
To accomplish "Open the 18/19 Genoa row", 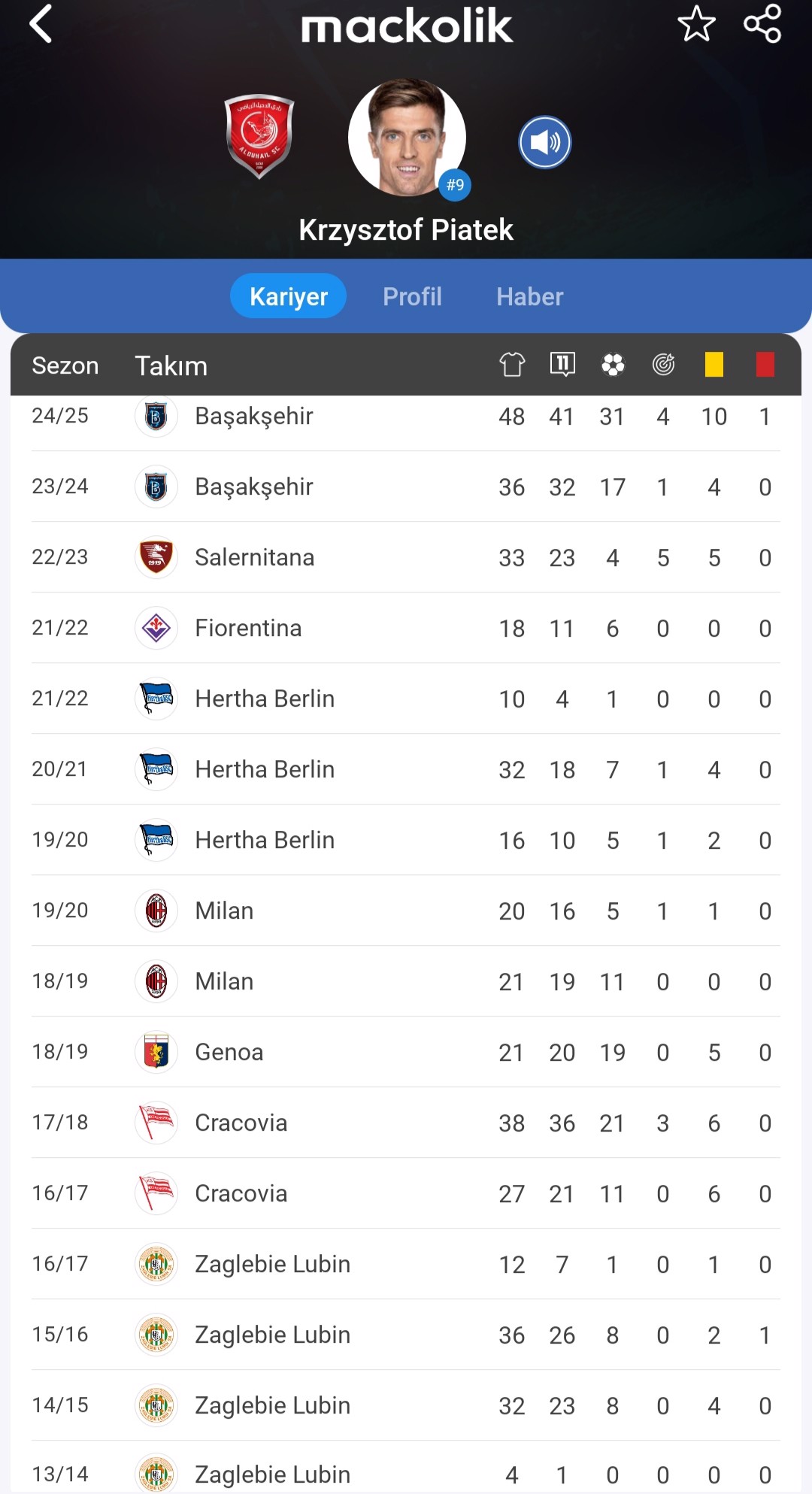I will 406,1052.
